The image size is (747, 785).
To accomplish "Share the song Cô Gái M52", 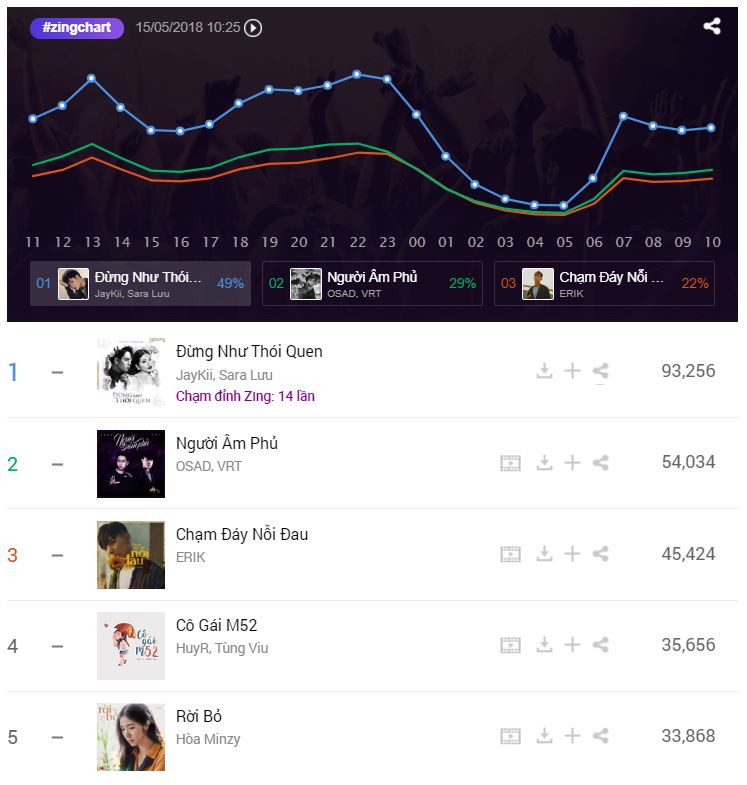I will [x=600, y=645].
